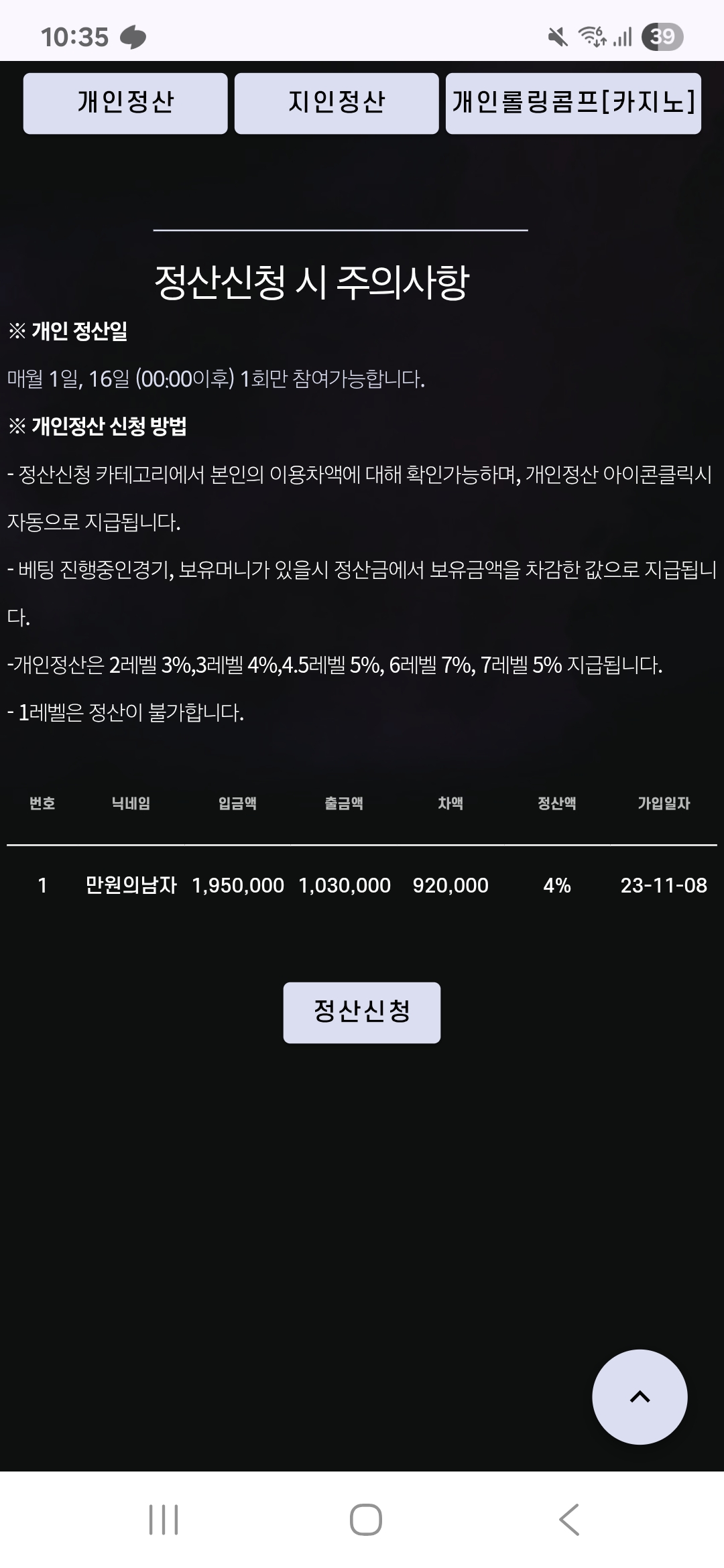Switch to 지인정산

337,103
